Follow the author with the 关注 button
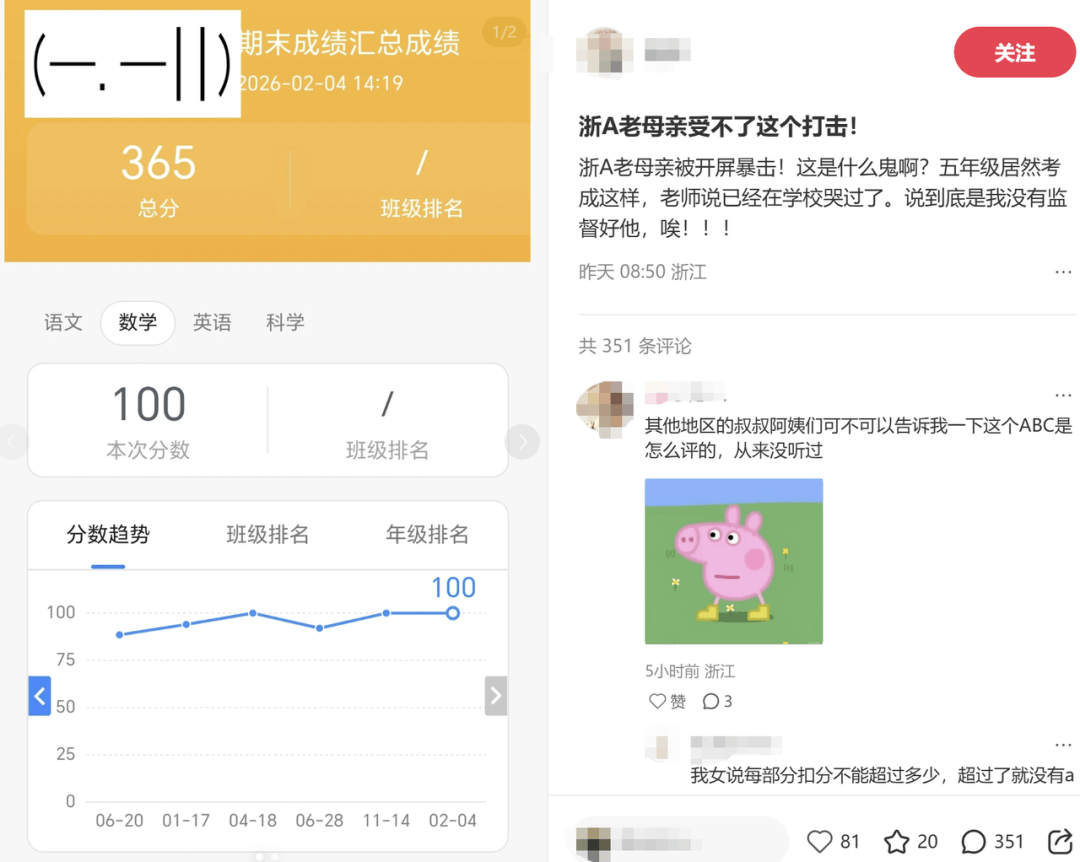Viewport: 1080px width, 862px height. click(x=1014, y=53)
